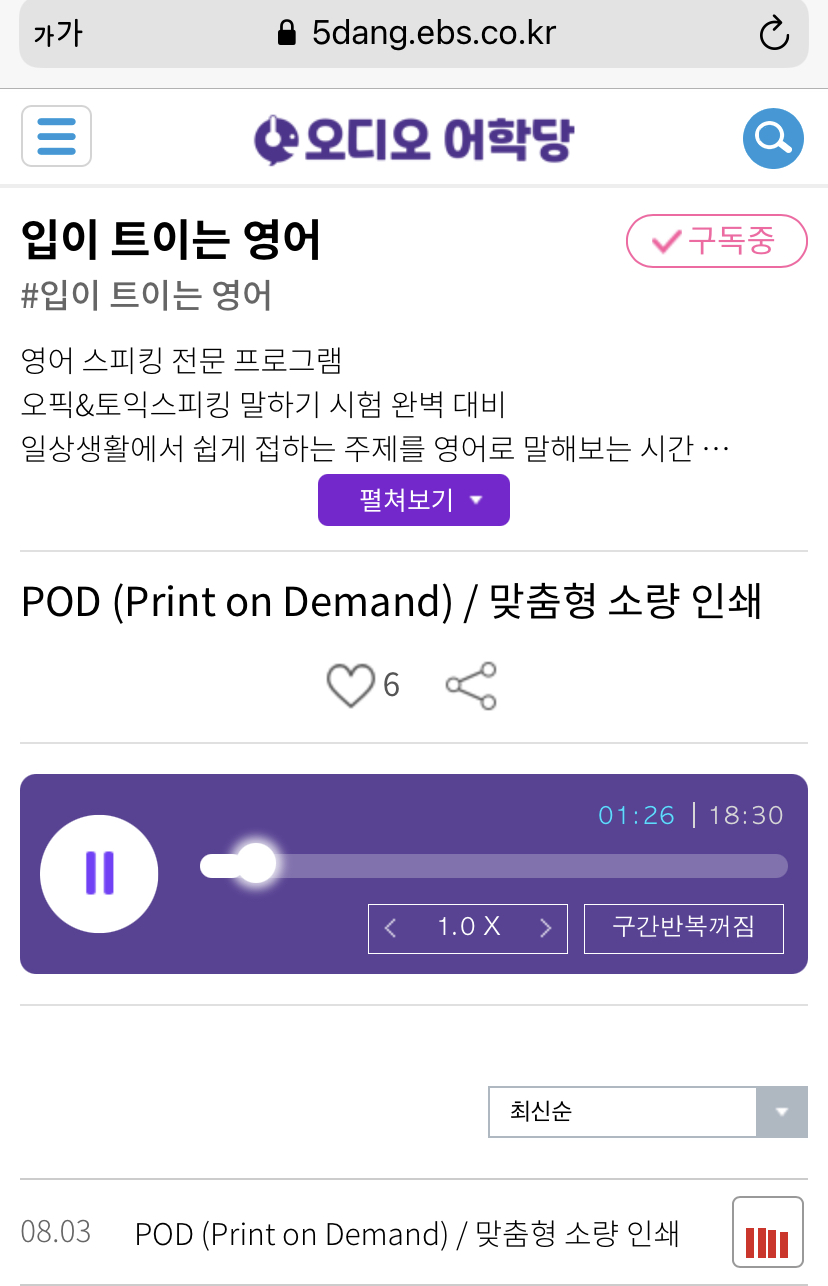Decrease playback speed with left chevron
The height and width of the screenshot is (1286, 828).
(x=390, y=928)
